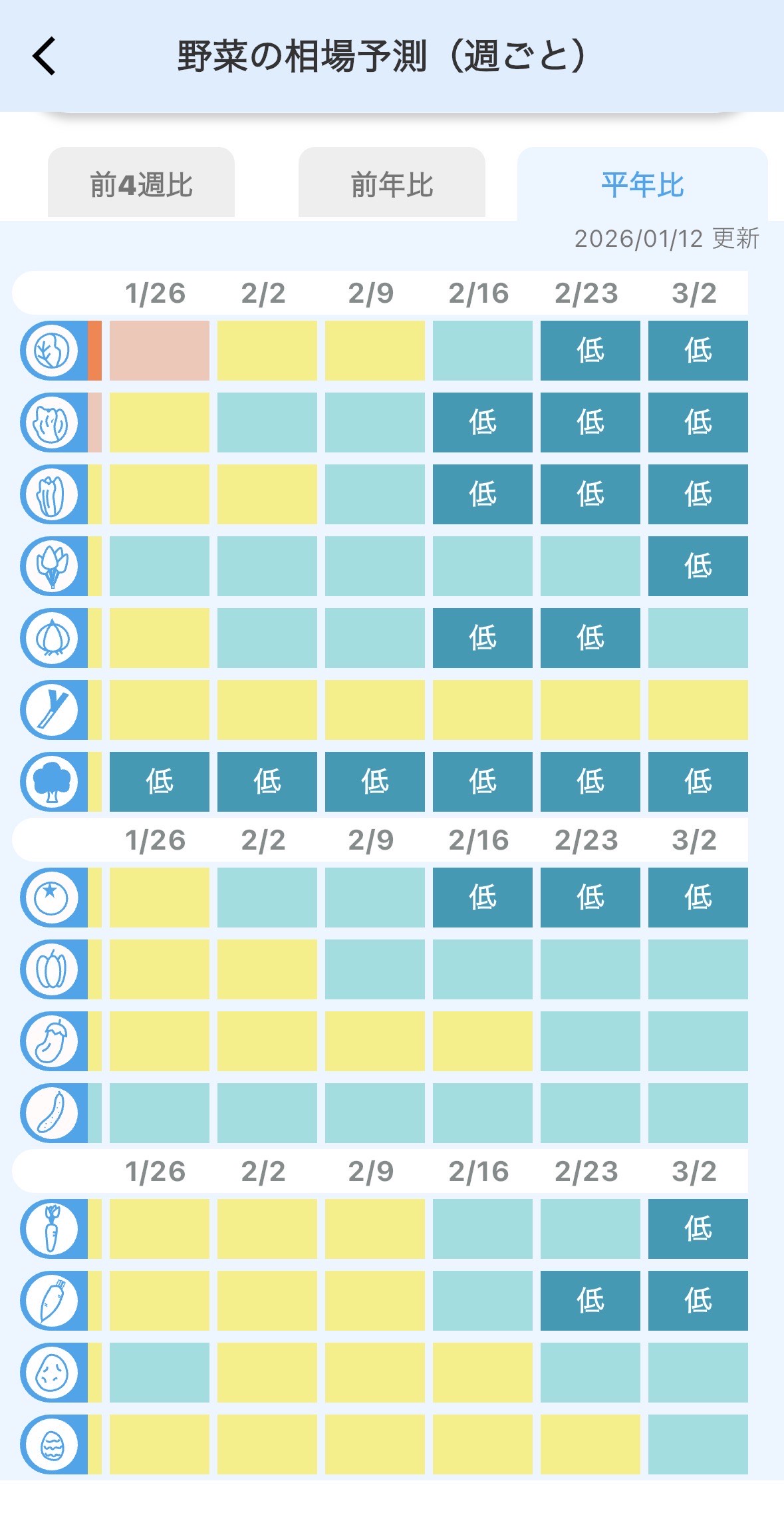Viewport: 784px width, 1515px height.
Task: Open the carrot vegetable icon
Action: [53, 1229]
